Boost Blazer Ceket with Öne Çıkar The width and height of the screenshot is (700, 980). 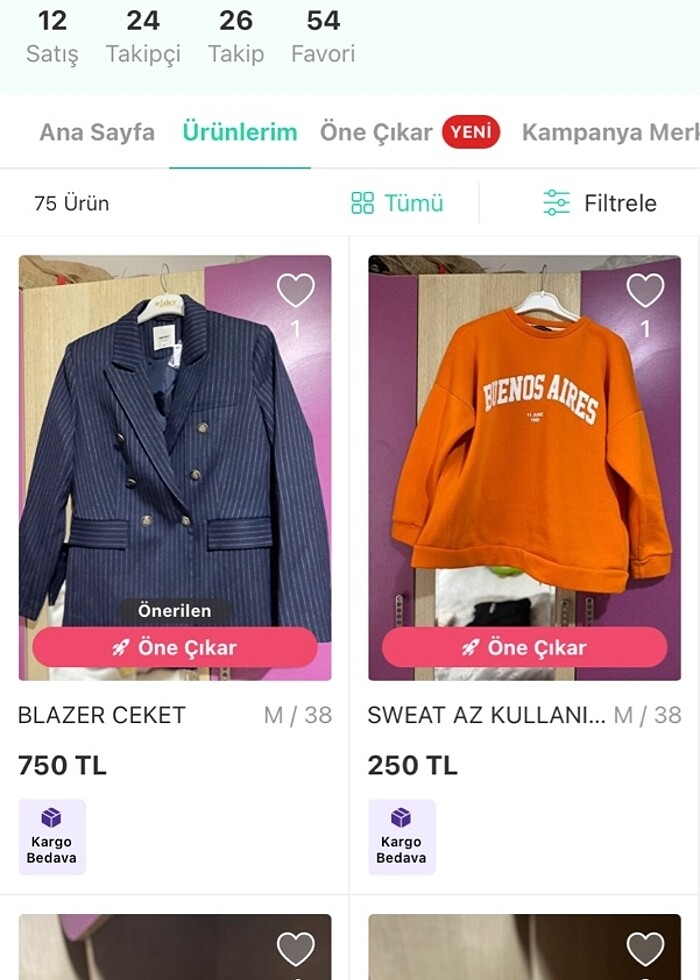175,647
